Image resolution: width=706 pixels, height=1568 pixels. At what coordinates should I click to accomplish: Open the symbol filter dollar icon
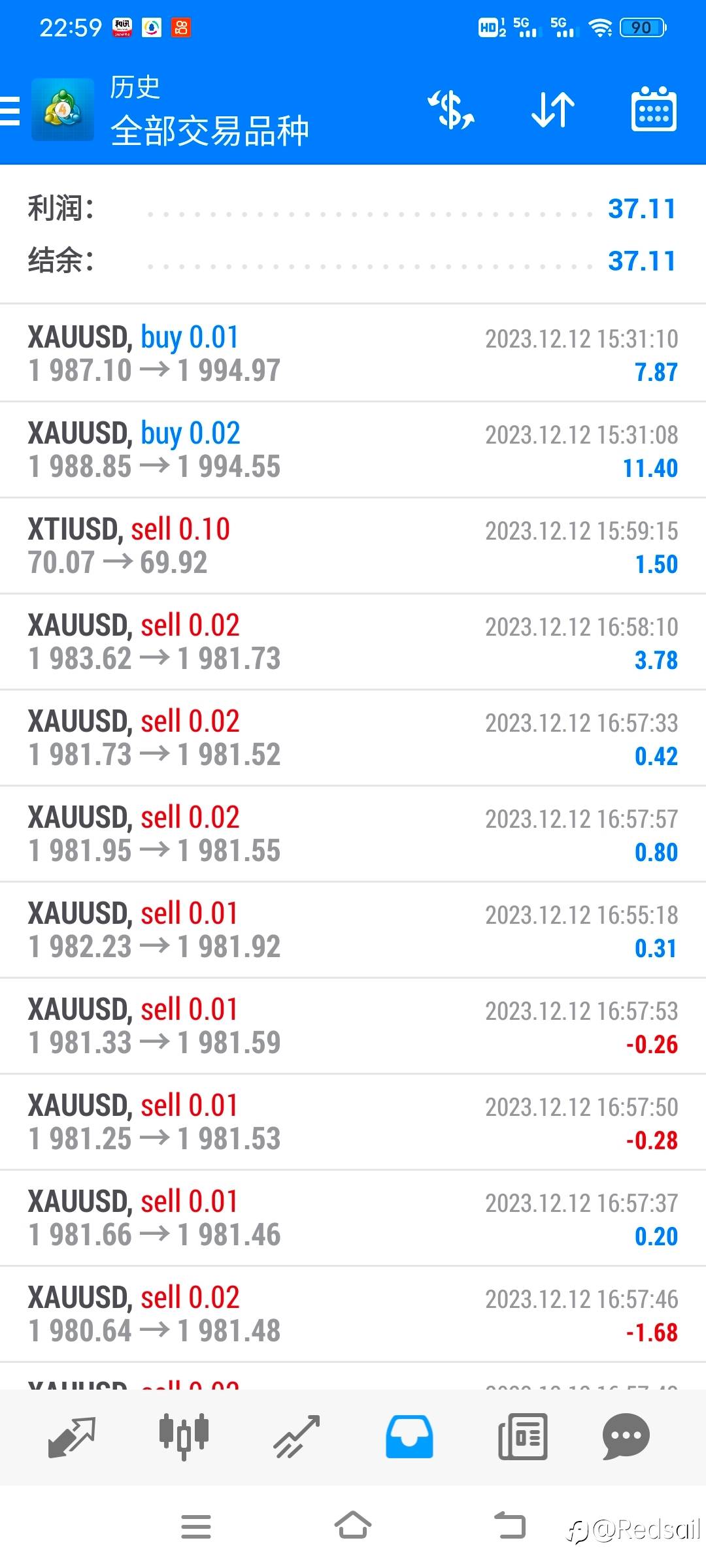[451, 110]
